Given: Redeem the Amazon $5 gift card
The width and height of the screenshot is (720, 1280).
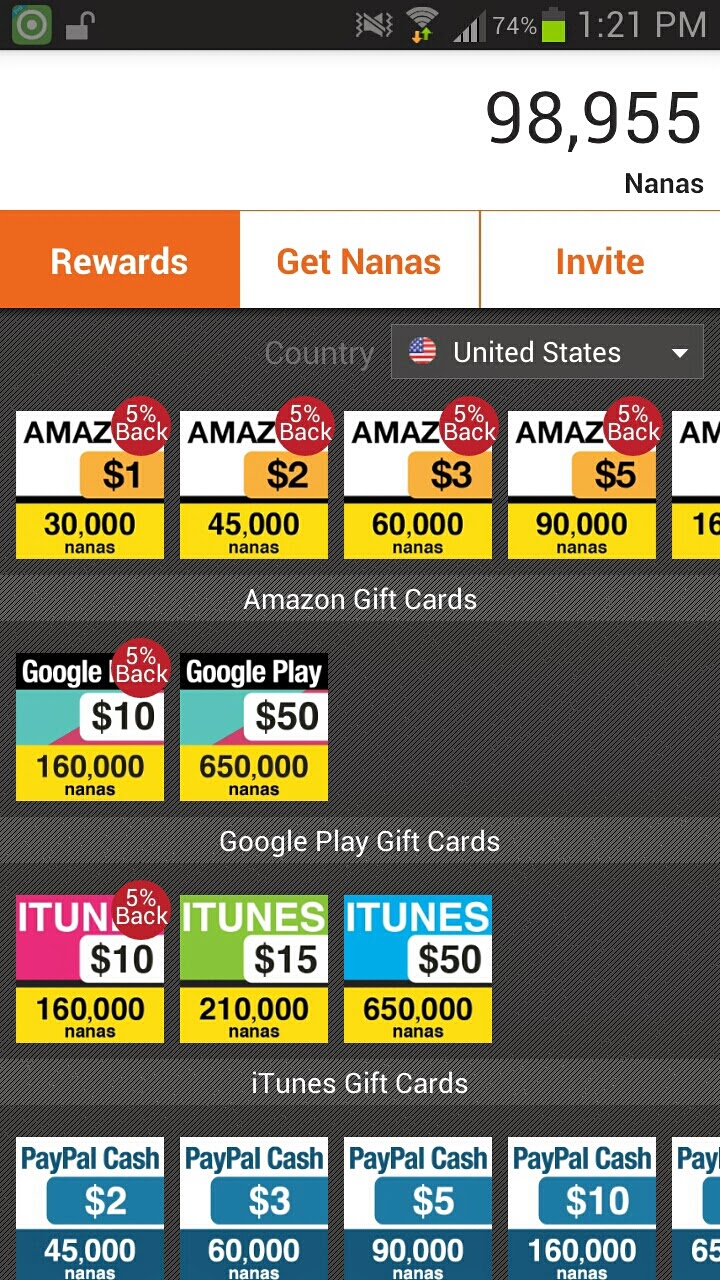Looking at the screenshot, I should tap(582, 485).
